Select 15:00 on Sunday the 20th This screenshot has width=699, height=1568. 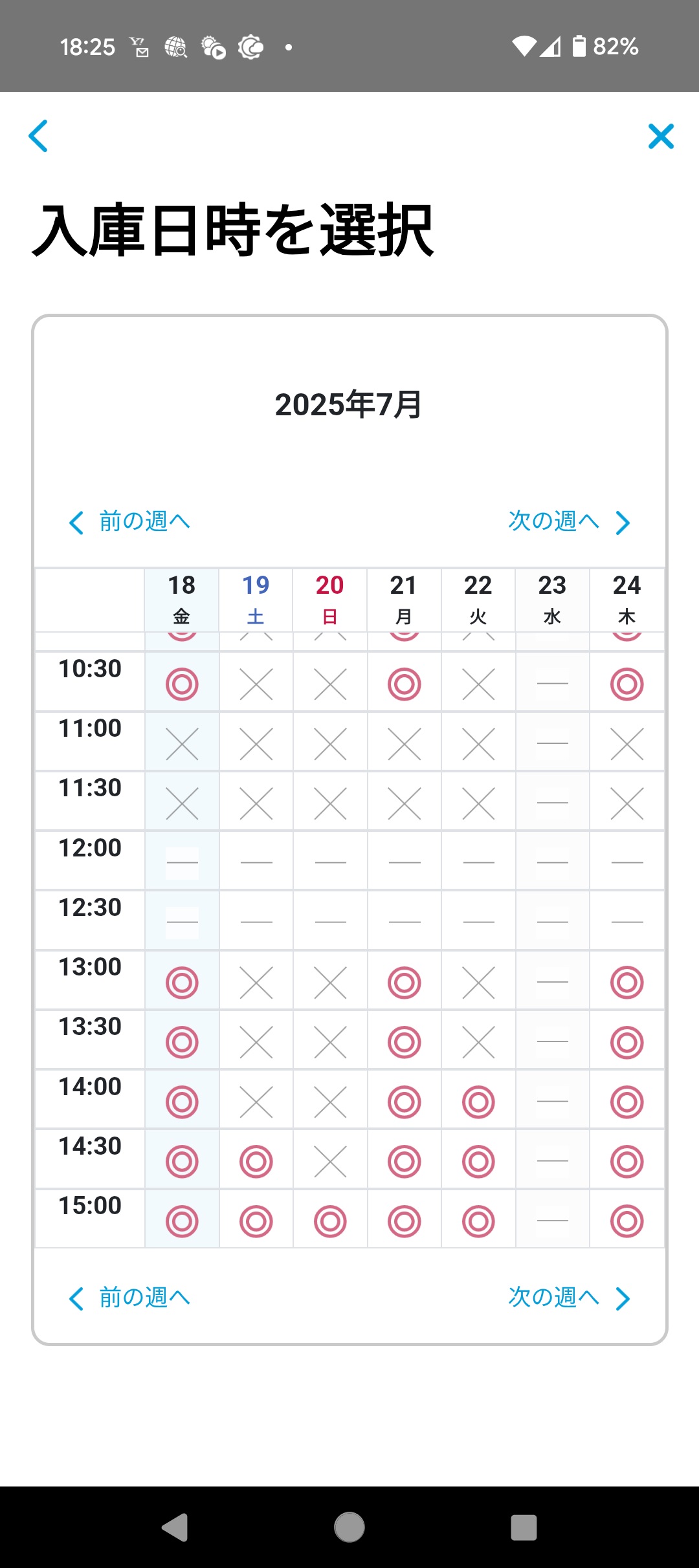pos(330,1221)
